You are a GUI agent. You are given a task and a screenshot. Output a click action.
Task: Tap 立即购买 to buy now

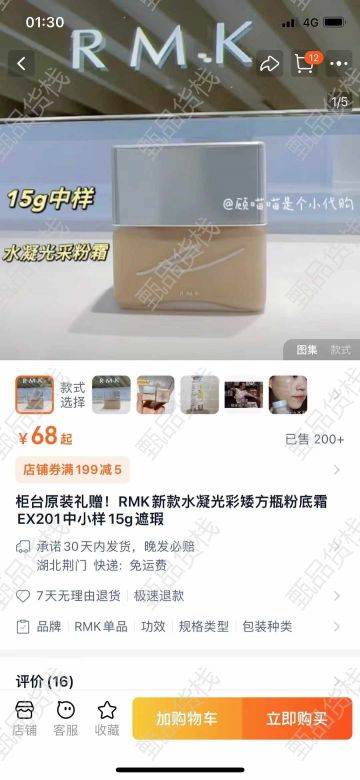297,718
